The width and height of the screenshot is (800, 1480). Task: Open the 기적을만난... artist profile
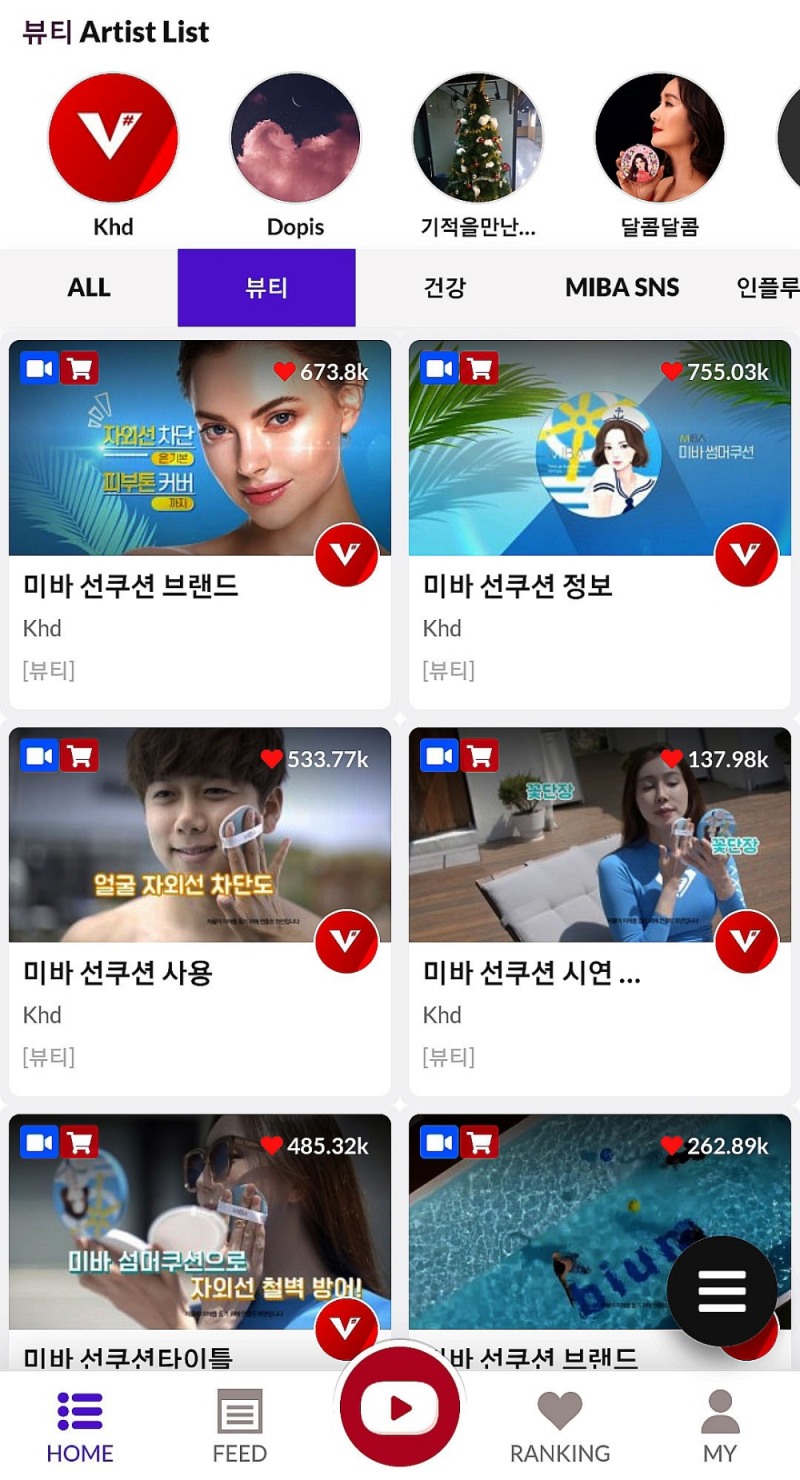pos(477,138)
